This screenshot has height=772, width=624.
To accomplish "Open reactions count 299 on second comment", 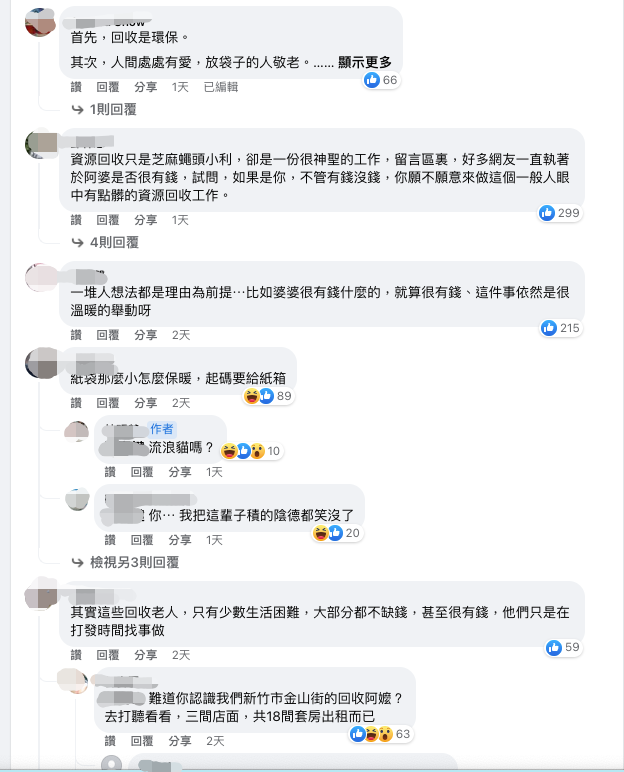I will pyautogui.click(x=559, y=213).
